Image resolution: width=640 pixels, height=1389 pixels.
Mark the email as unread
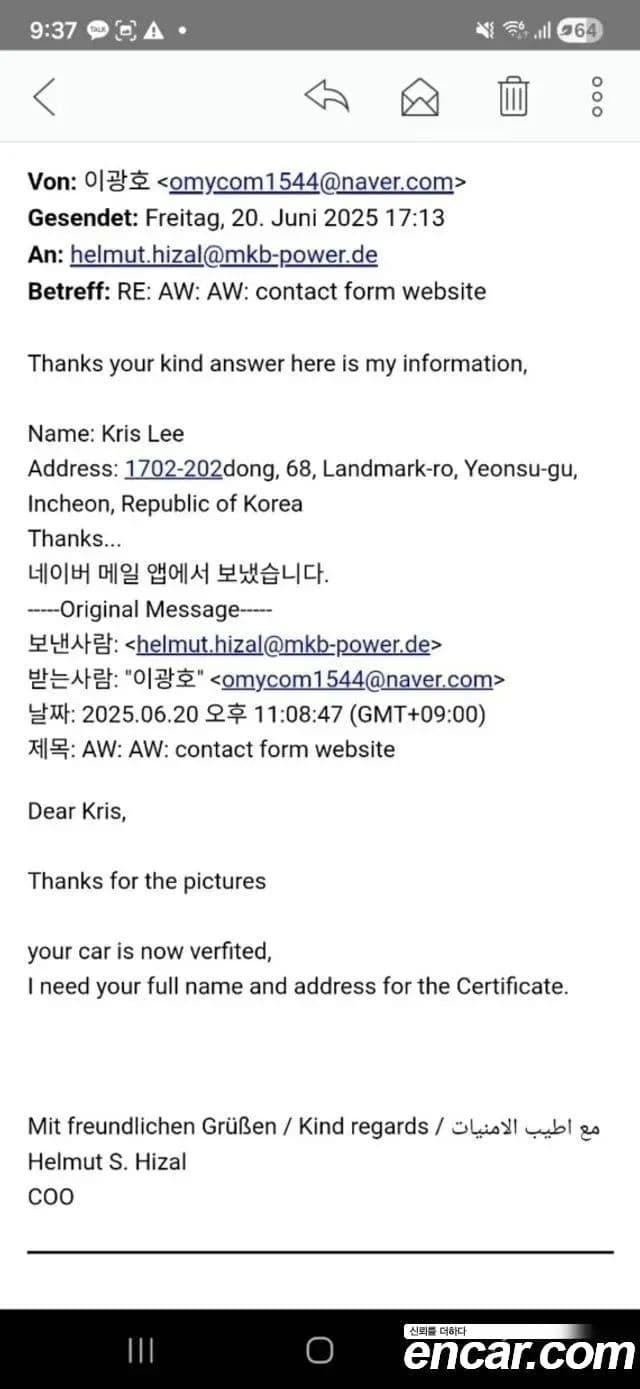(420, 96)
